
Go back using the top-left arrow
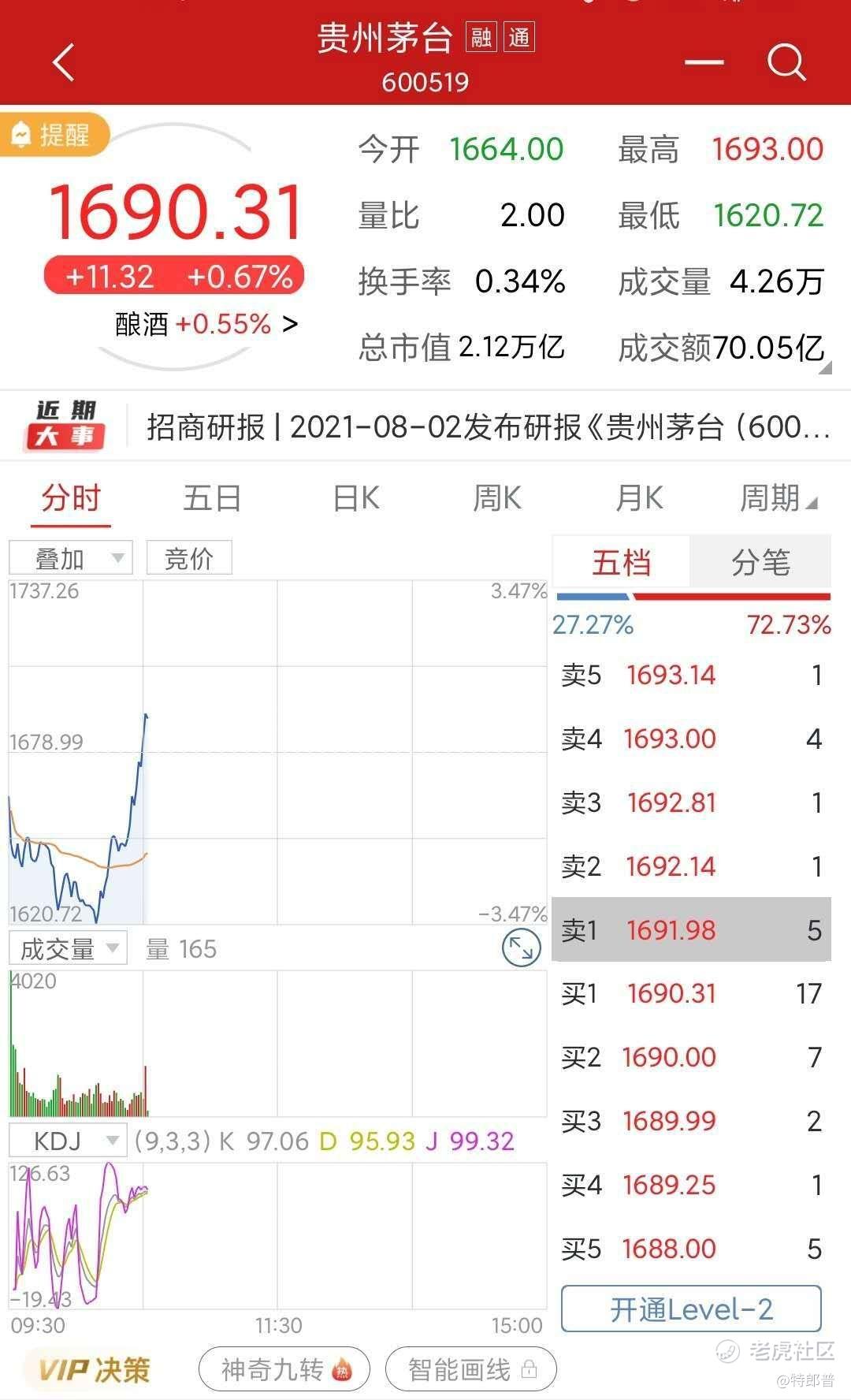pyautogui.click(x=63, y=62)
